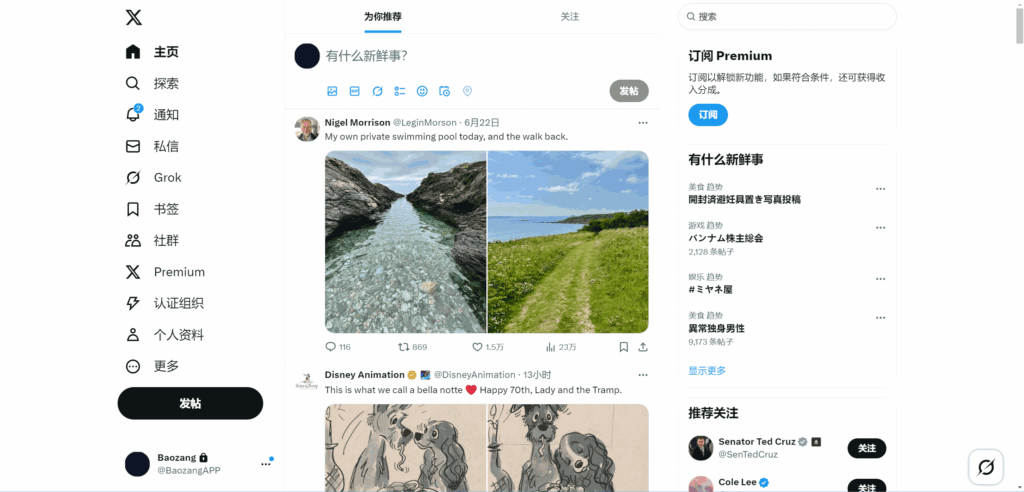Viewport: 1024px width, 492px height.
Task: Open more options on Nigel Morrison's post
Action: tap(643, 123)
